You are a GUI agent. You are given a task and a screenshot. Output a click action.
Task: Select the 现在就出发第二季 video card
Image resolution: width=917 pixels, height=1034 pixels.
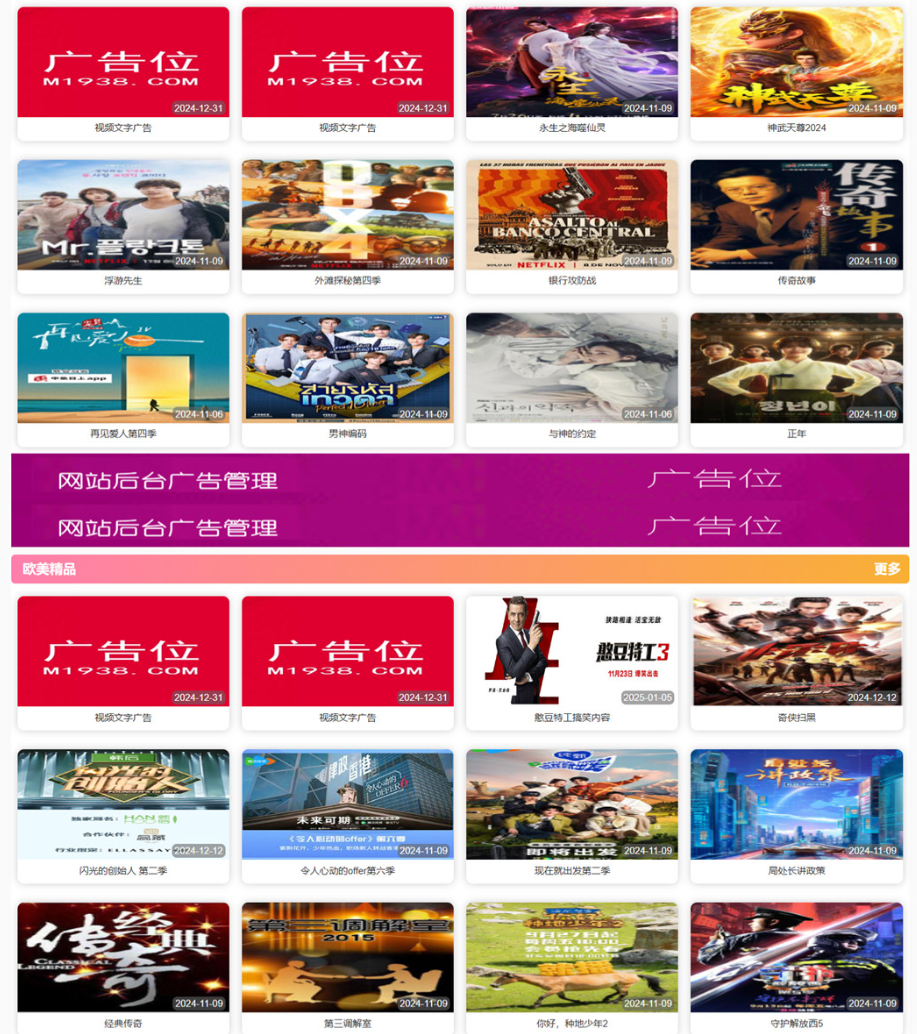click(571, 804)
